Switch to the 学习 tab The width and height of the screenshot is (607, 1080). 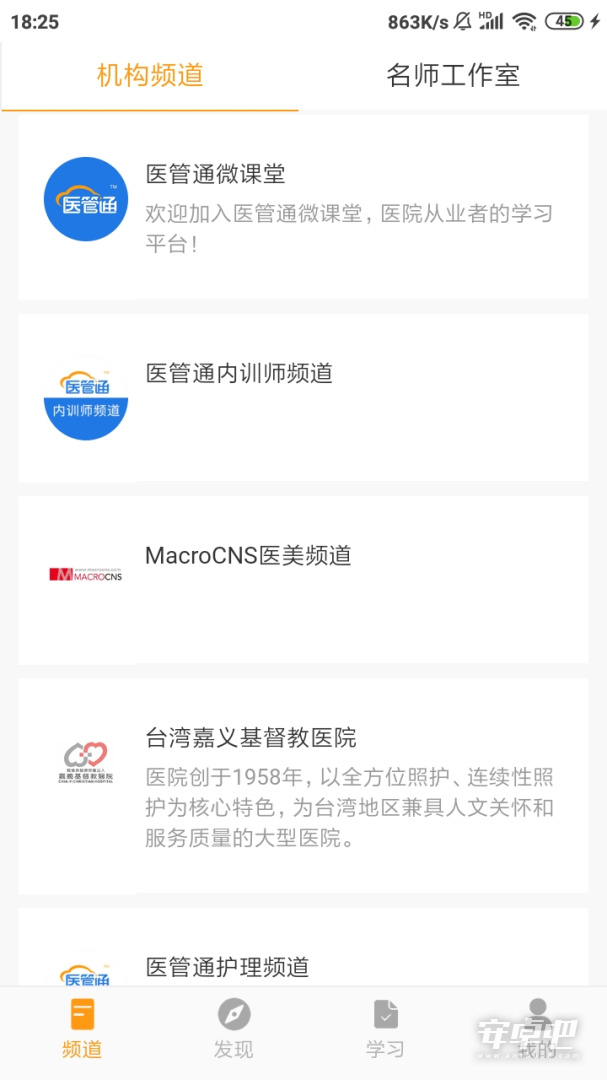[385, 1030]
